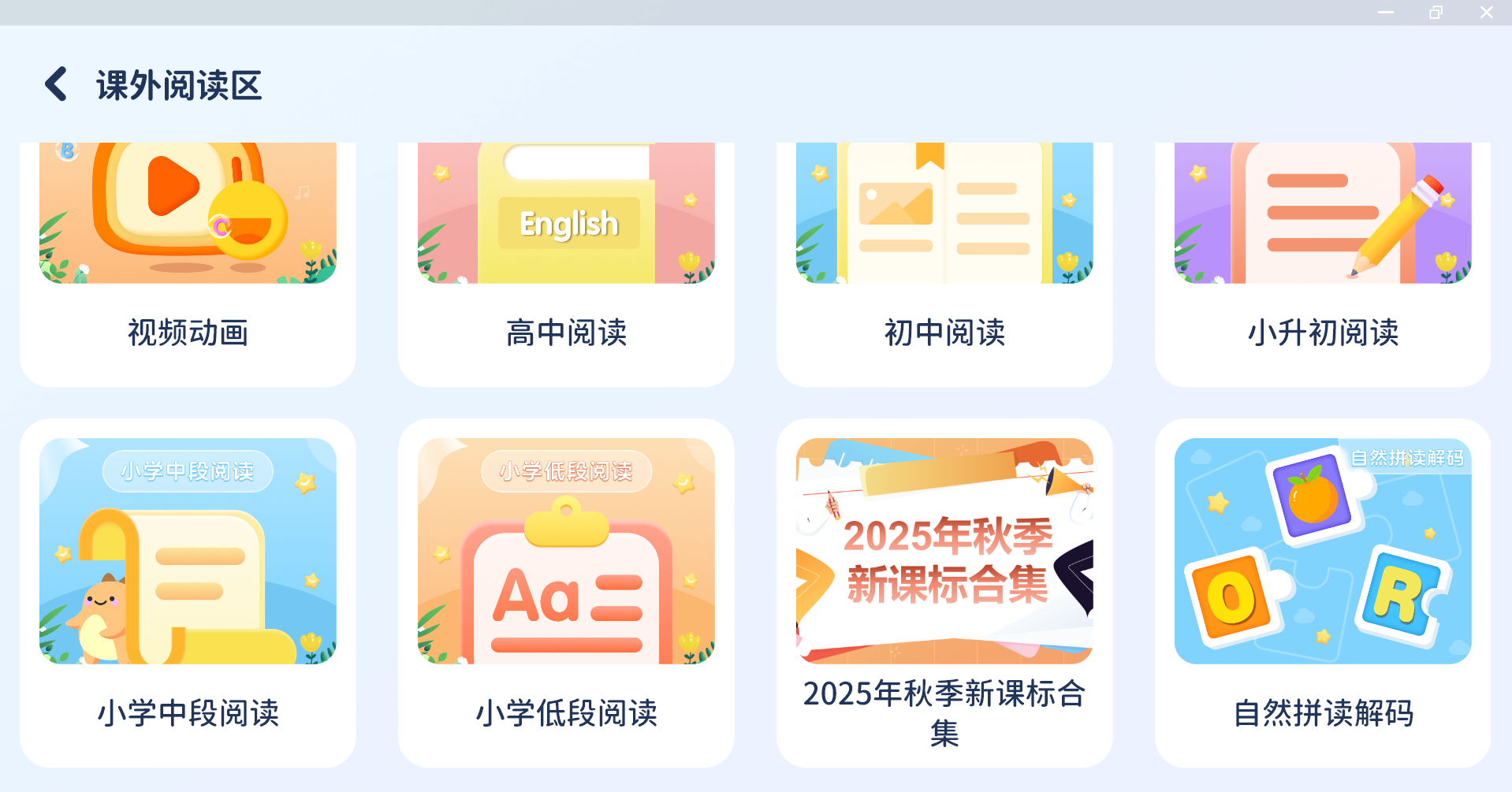Select 小学低段阅读 card
This screenshot has width=1512, height=792.
(x=566, y=591)
